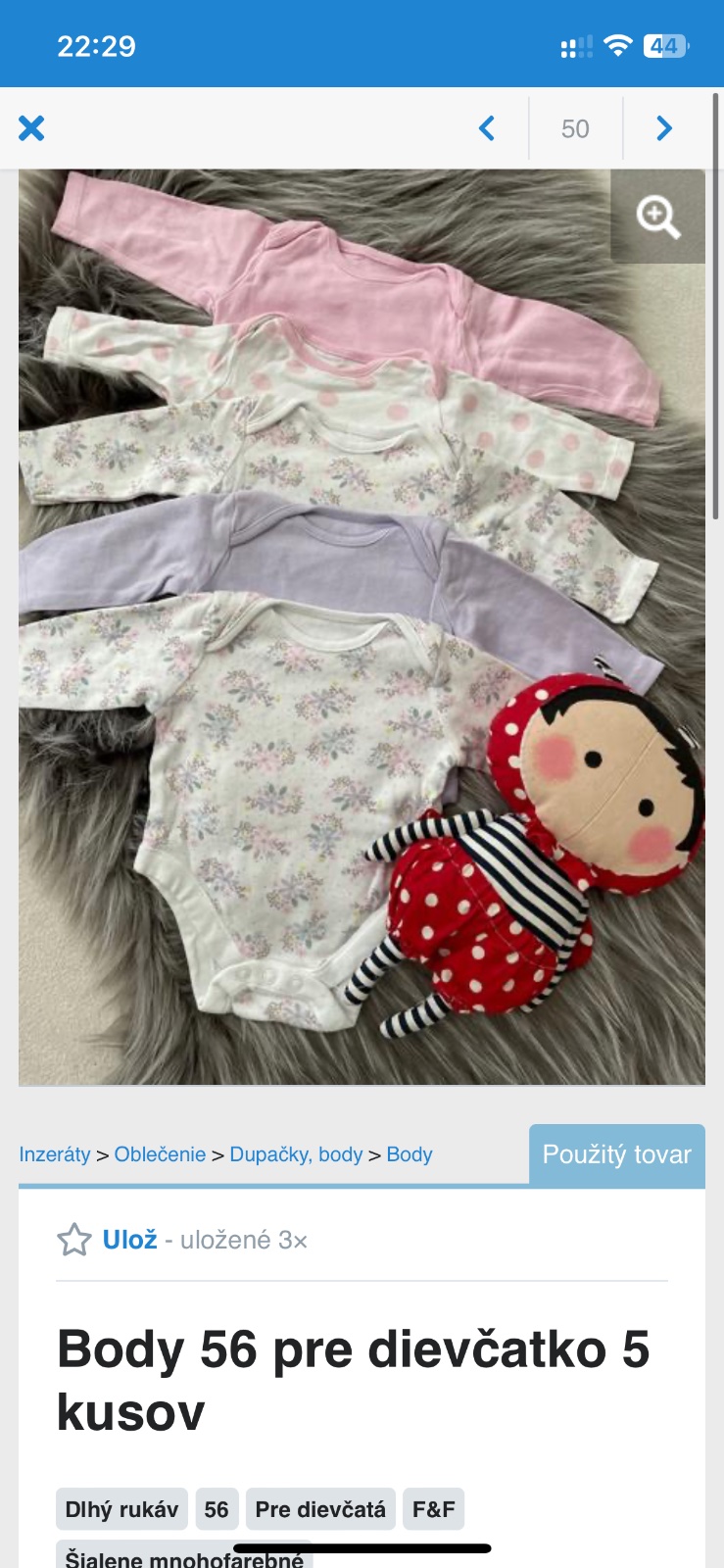Open the Oblečenie breadcrumb link
The height and width of the screenshot is (1568, 724).
[x=160, y=1154]
